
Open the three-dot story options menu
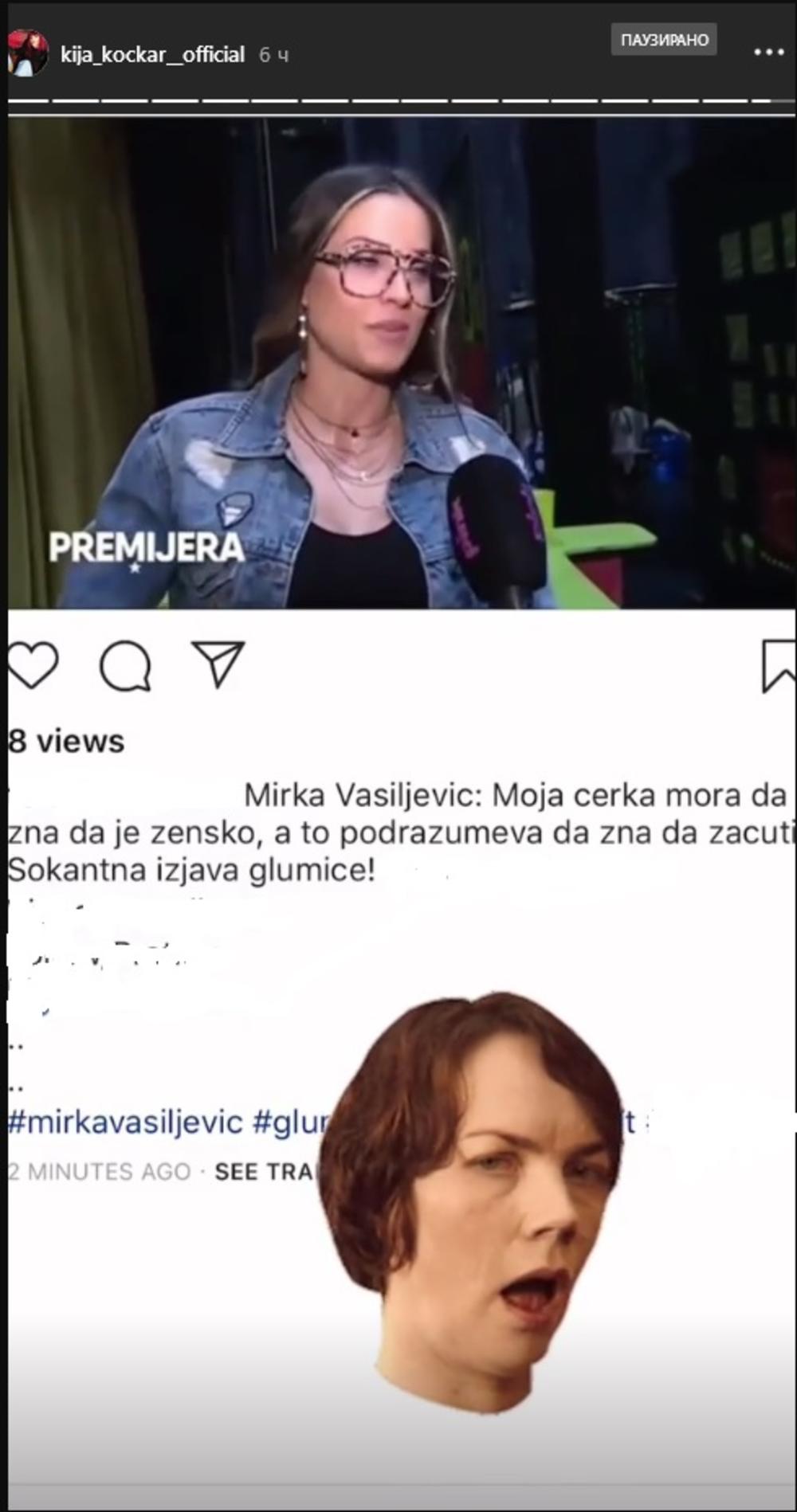(768, 53)
